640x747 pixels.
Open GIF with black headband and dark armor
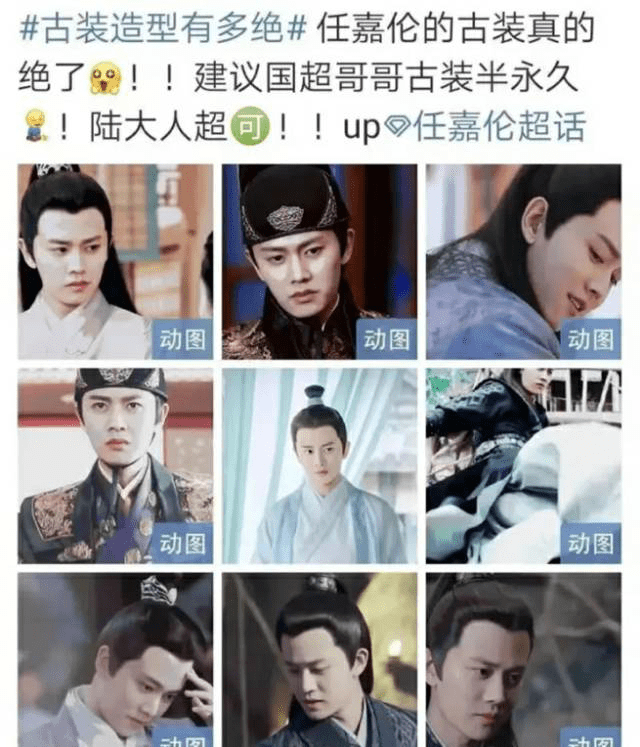coord(319,261)
